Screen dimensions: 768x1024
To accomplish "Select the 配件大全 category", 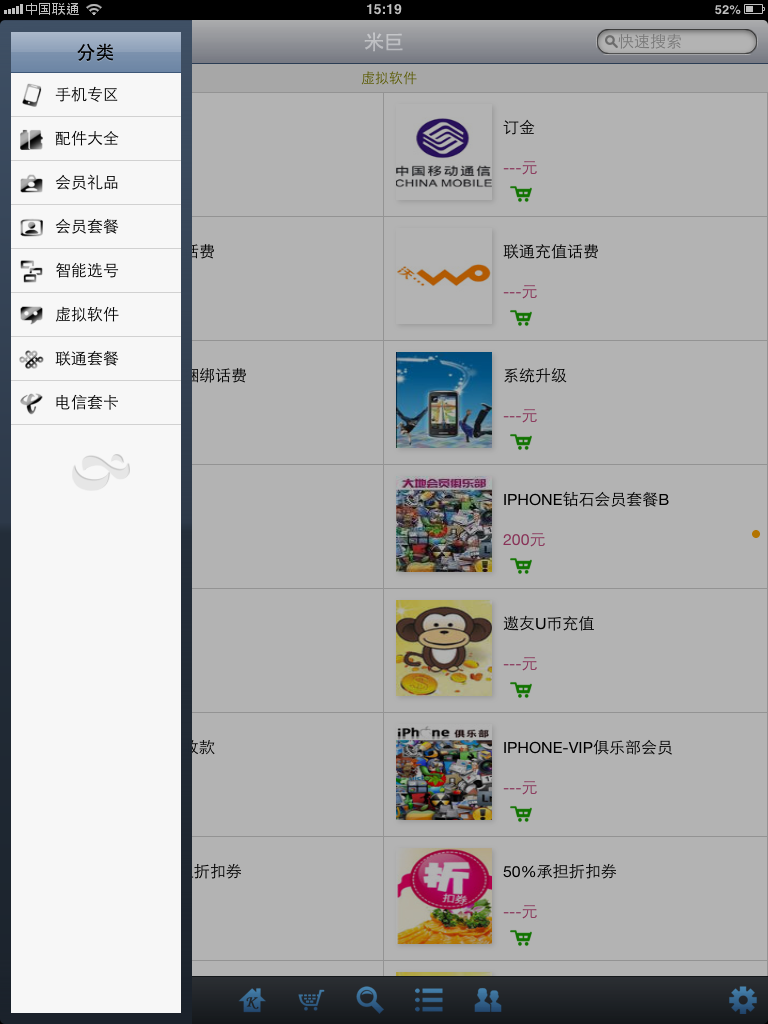I will 95,139.
